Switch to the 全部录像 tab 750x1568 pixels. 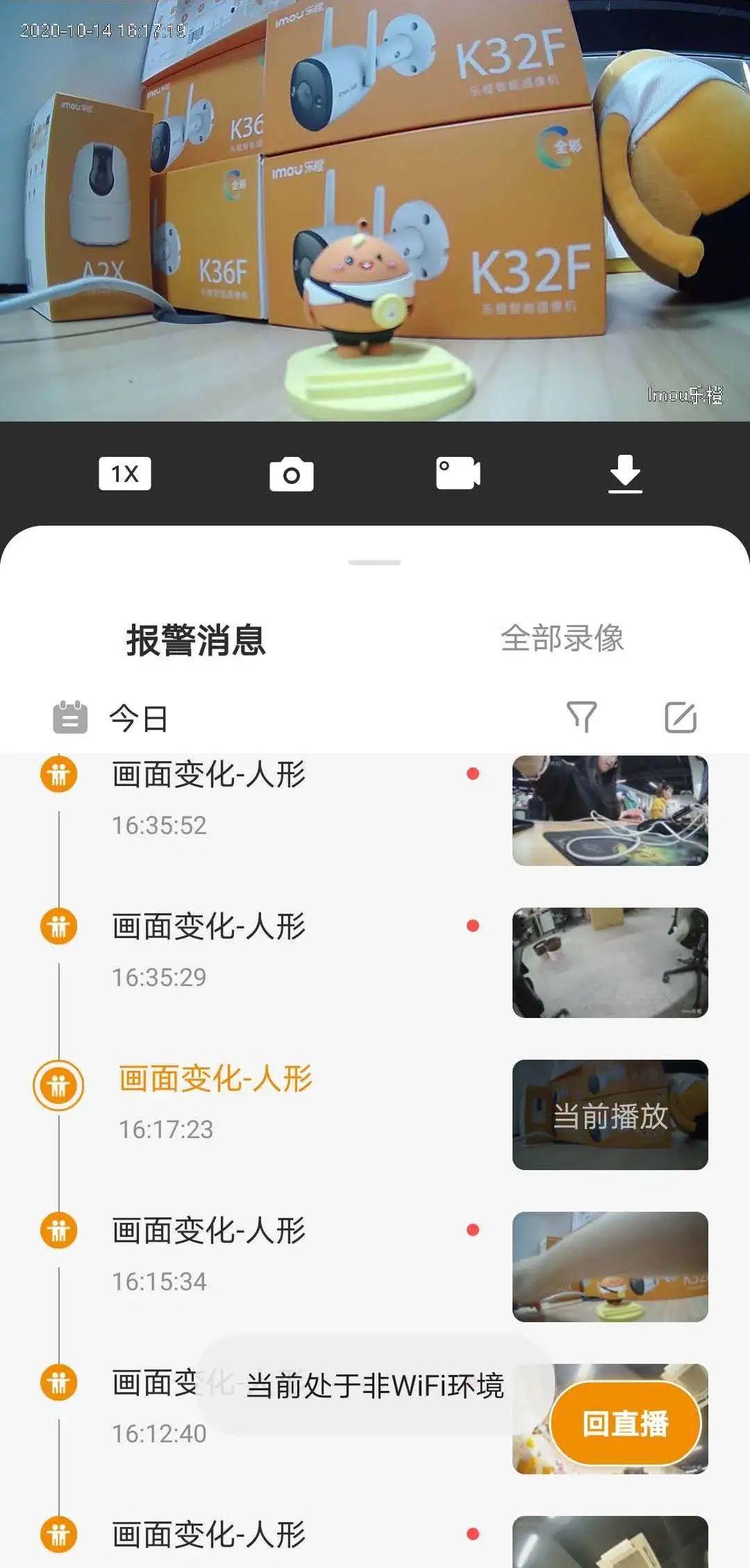(x=562, y=638)
